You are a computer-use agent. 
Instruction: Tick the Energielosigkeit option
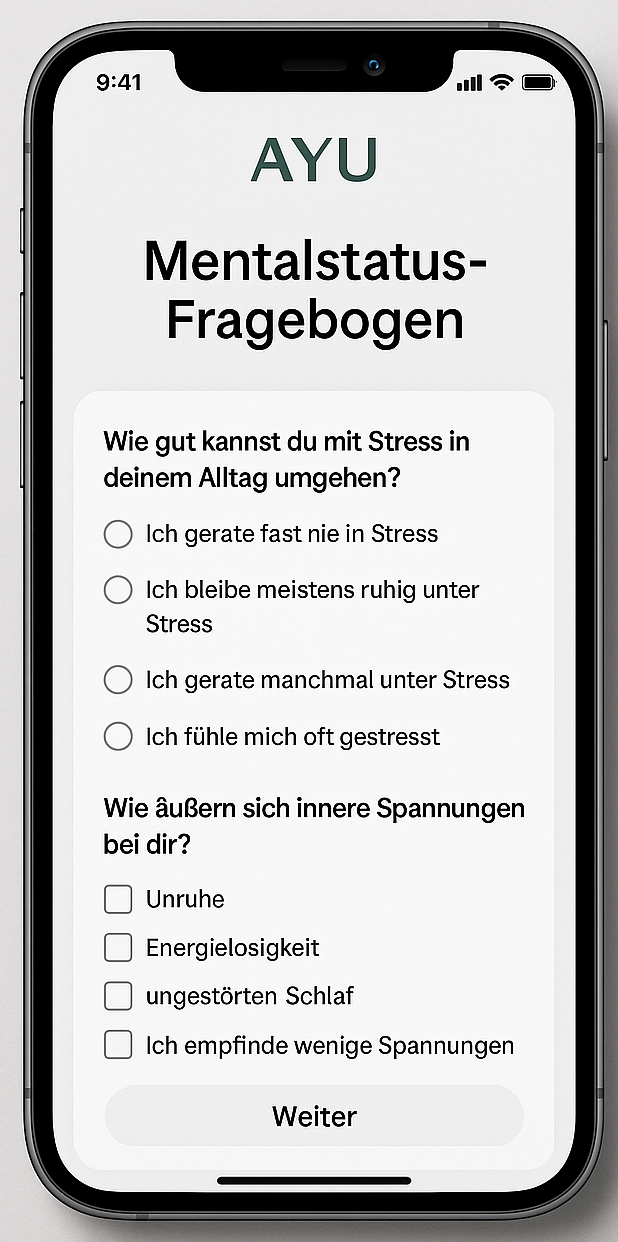click(x=118, y=947)
